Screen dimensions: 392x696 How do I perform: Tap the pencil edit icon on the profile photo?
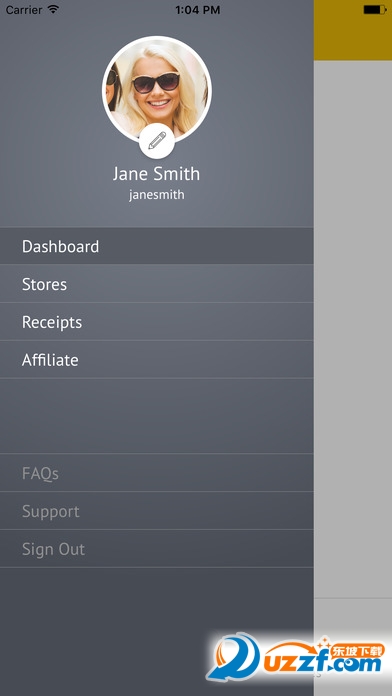point(156,141)
